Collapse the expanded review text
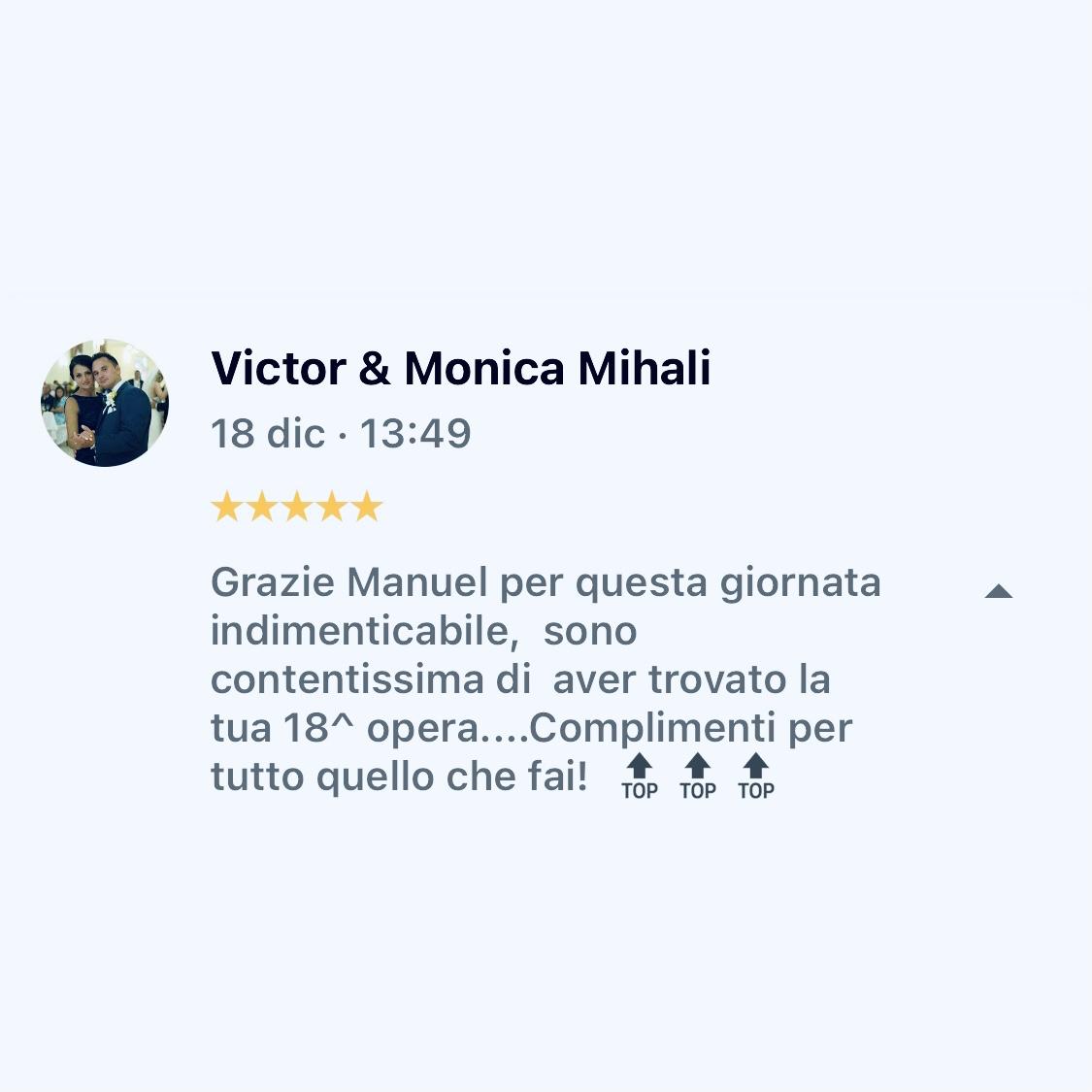The image size is (1092, 1092). (x=998, y=591)
